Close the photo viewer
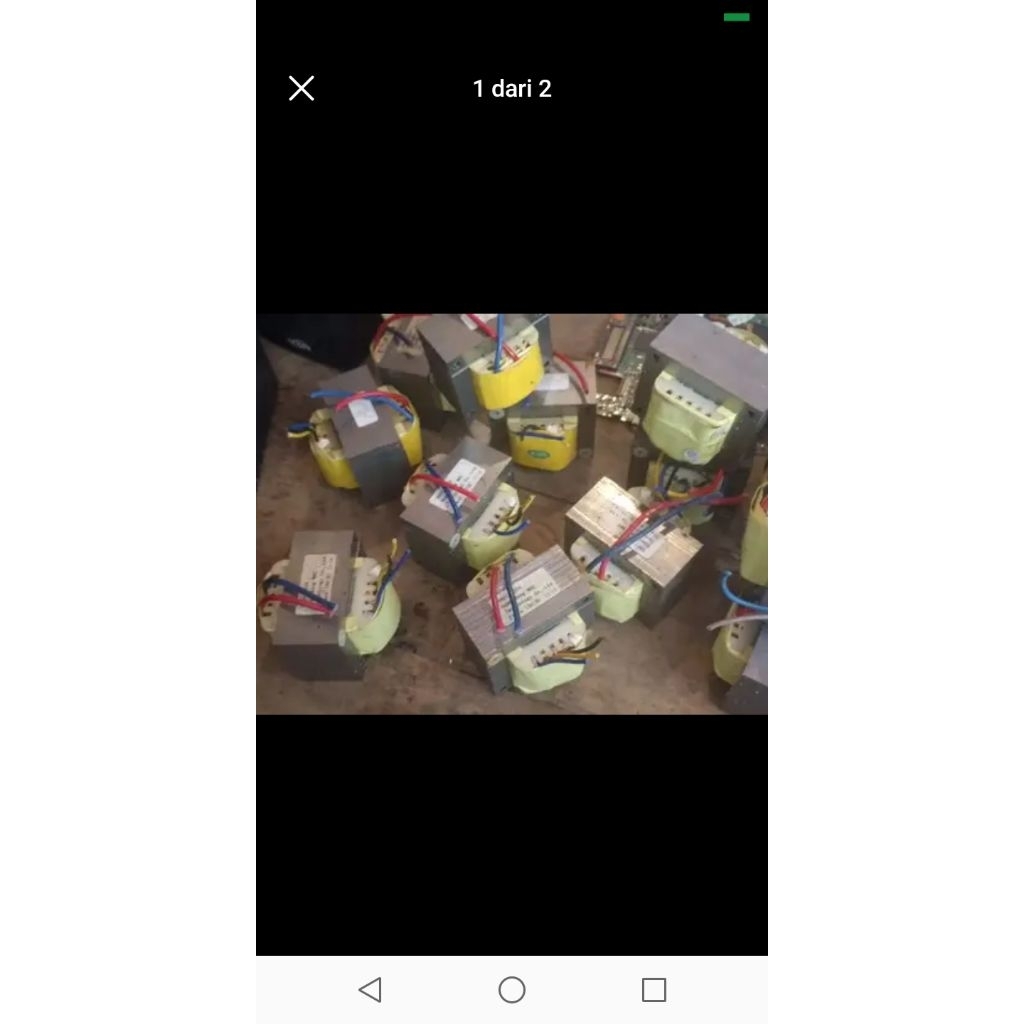Image resolution: width=1024 pixels, height=1024 pixels. 301,88
